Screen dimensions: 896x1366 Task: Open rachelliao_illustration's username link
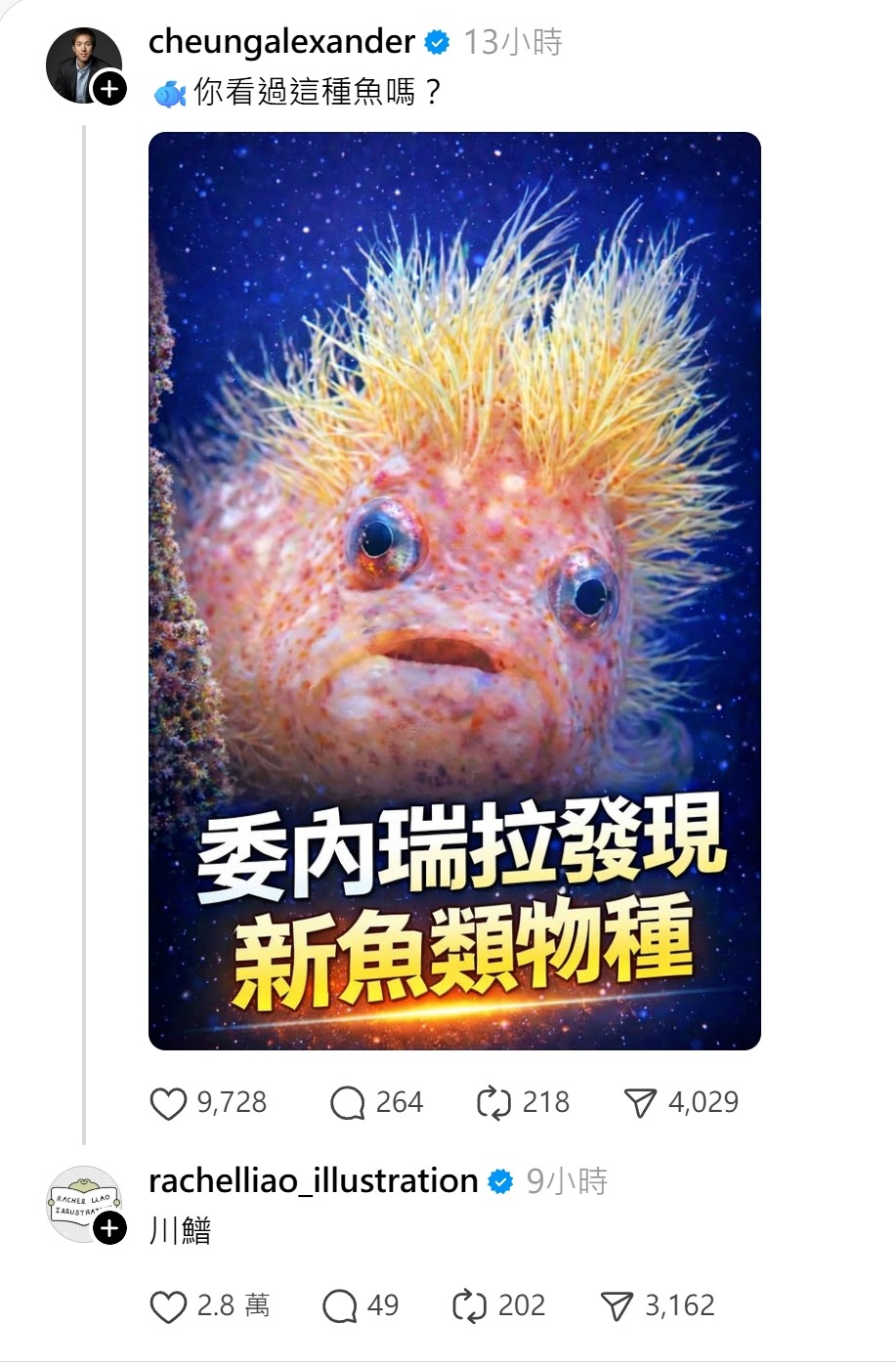pyautogui.click(x=313, y=1181)
